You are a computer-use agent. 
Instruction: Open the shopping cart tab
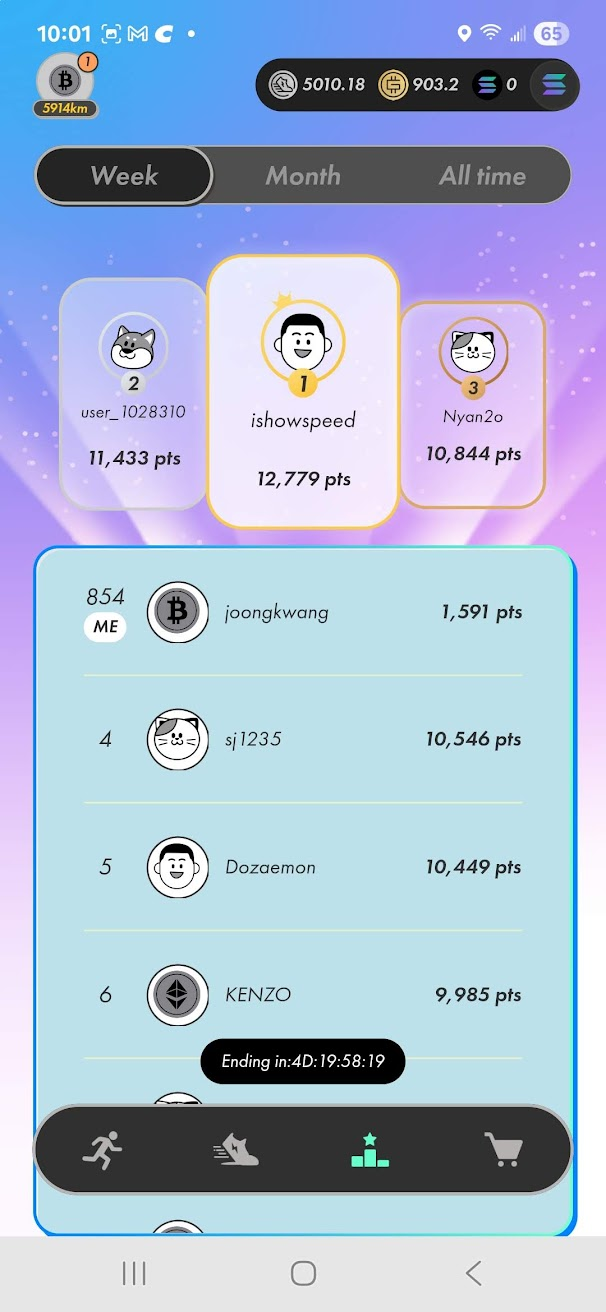pyautogui.click(x=503, y=1150)
